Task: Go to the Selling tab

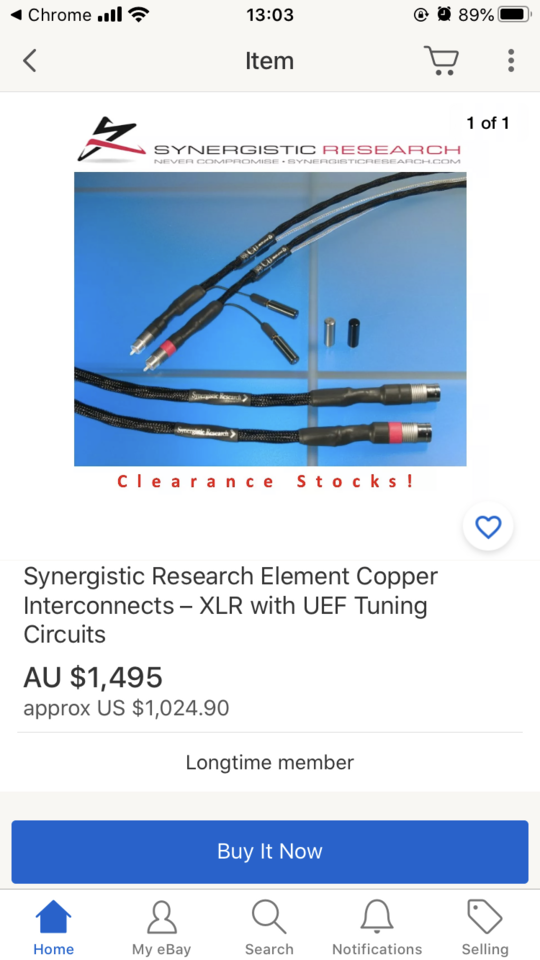Action: click(485, 928)
